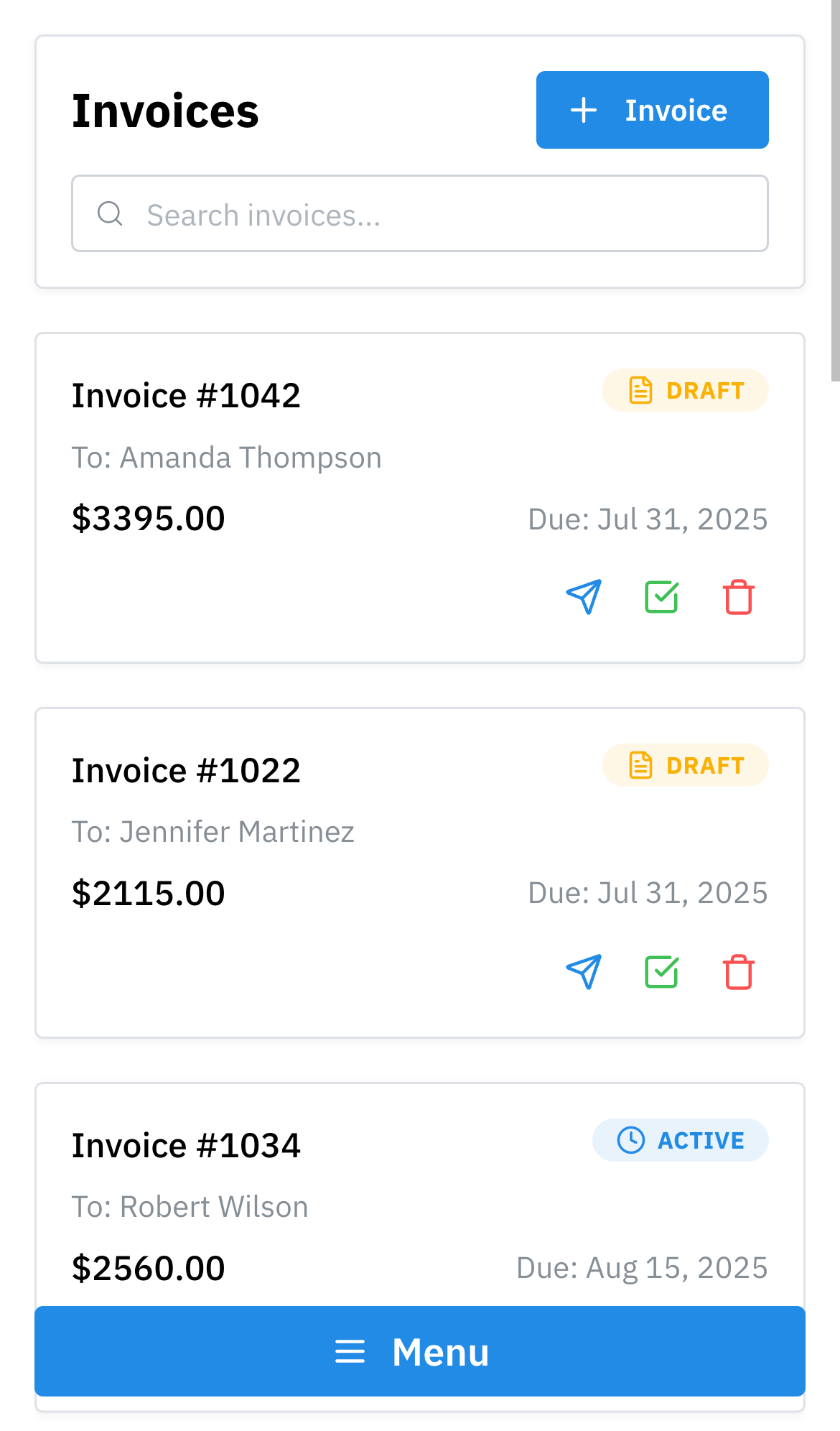Mark Invoice #1042 as complete
The image size is (840, 1431).
pyautogui.click(x=661, y=596)
